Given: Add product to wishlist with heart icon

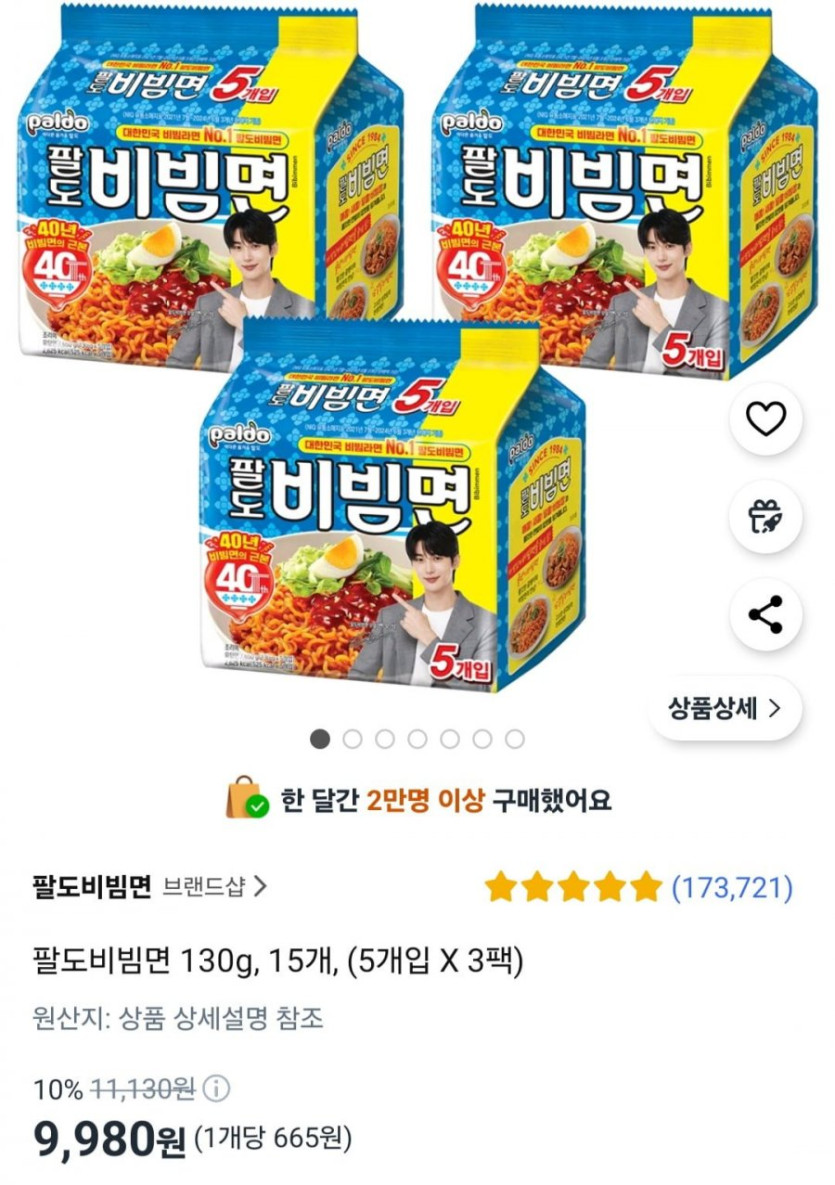Looking at the screenshot, I should click(766, 419).
